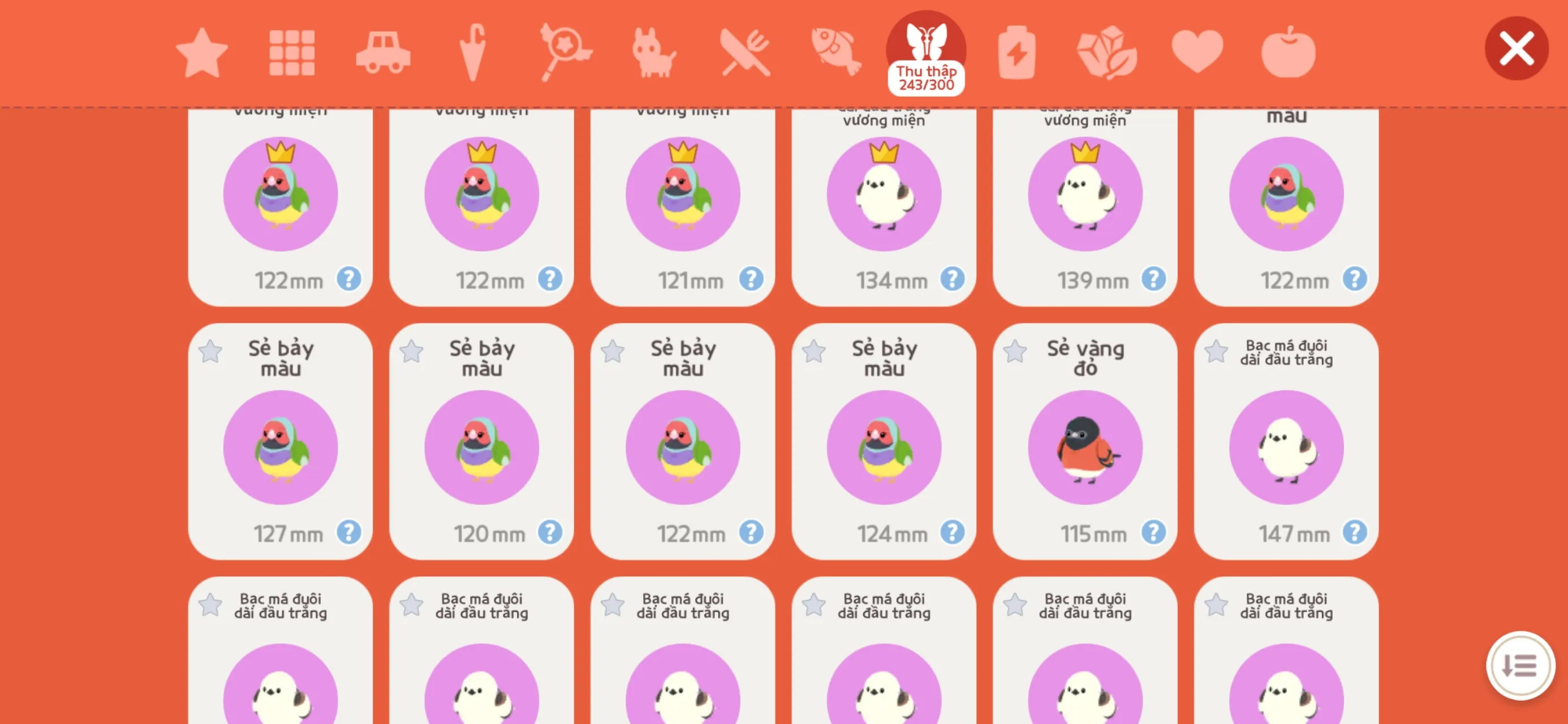
Task: Switch to the grid all-items tab
Action: [291, 53]
